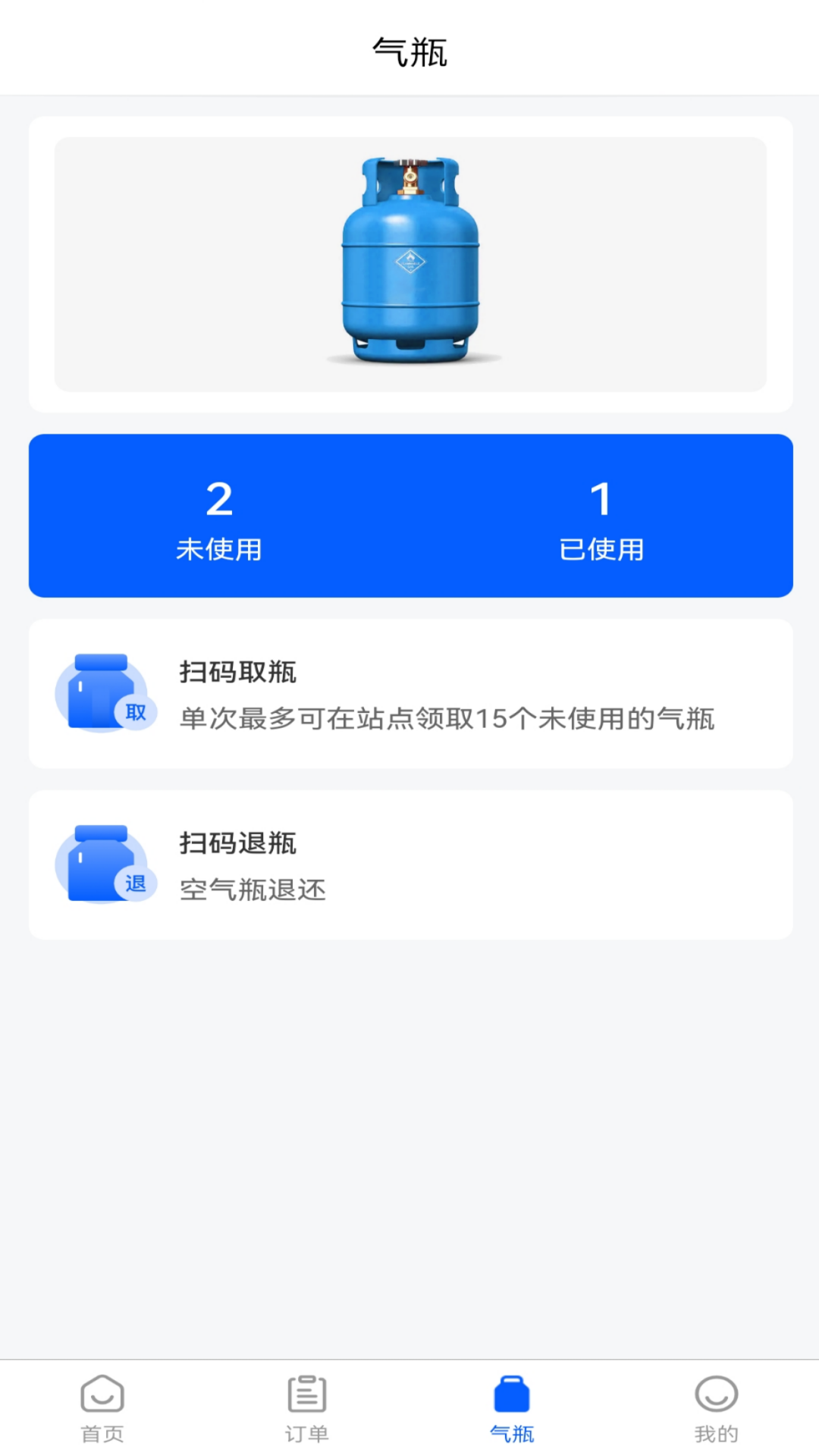The height and width of the screenshot is (1456, 819).
Task: Open 扫码退瓶 to return empty cylinders
Action: click(410, 865)
